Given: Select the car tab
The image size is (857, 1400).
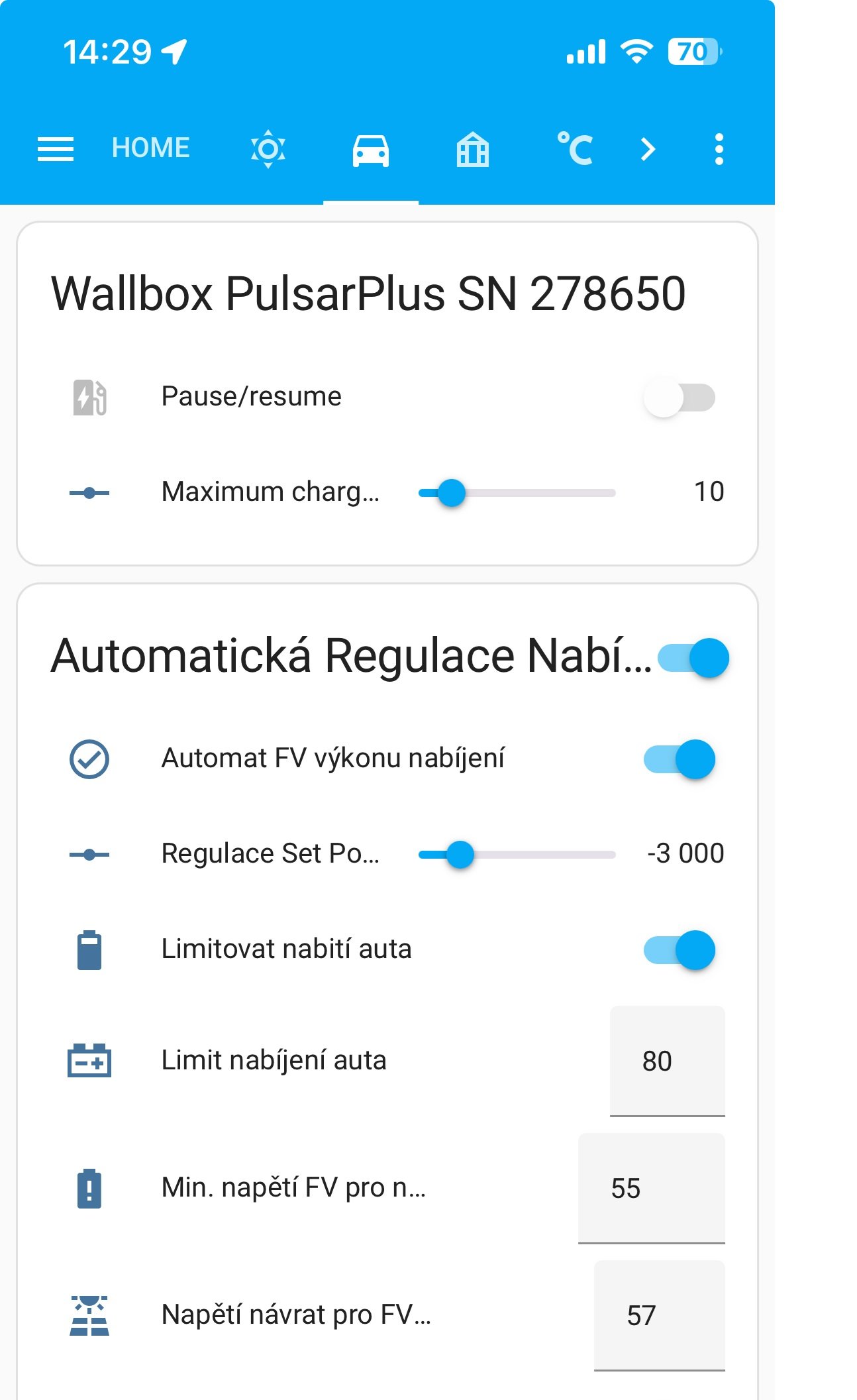Looking at the screenshot, I should [370, 150].
